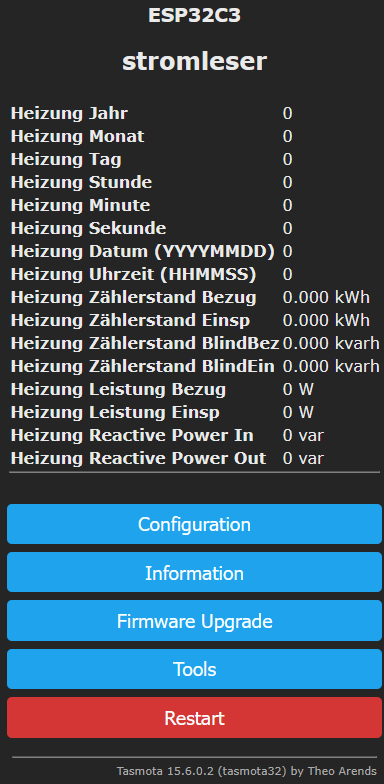The width and height of the screenshot is (384, 784).
Task: Open the Tools section
Action: coord(194,669)
